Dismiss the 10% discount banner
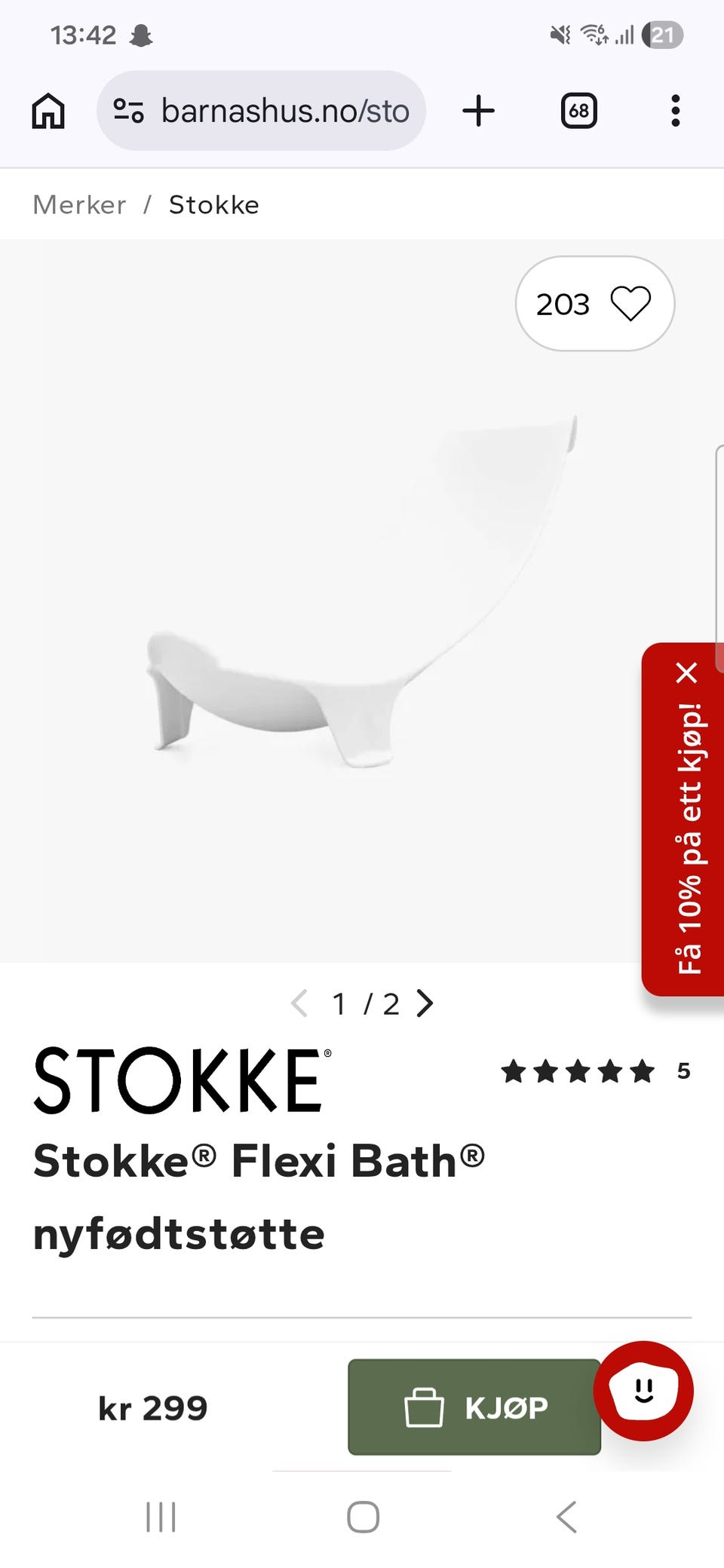Screen dimensions: 724x1568 coord(687,672)
